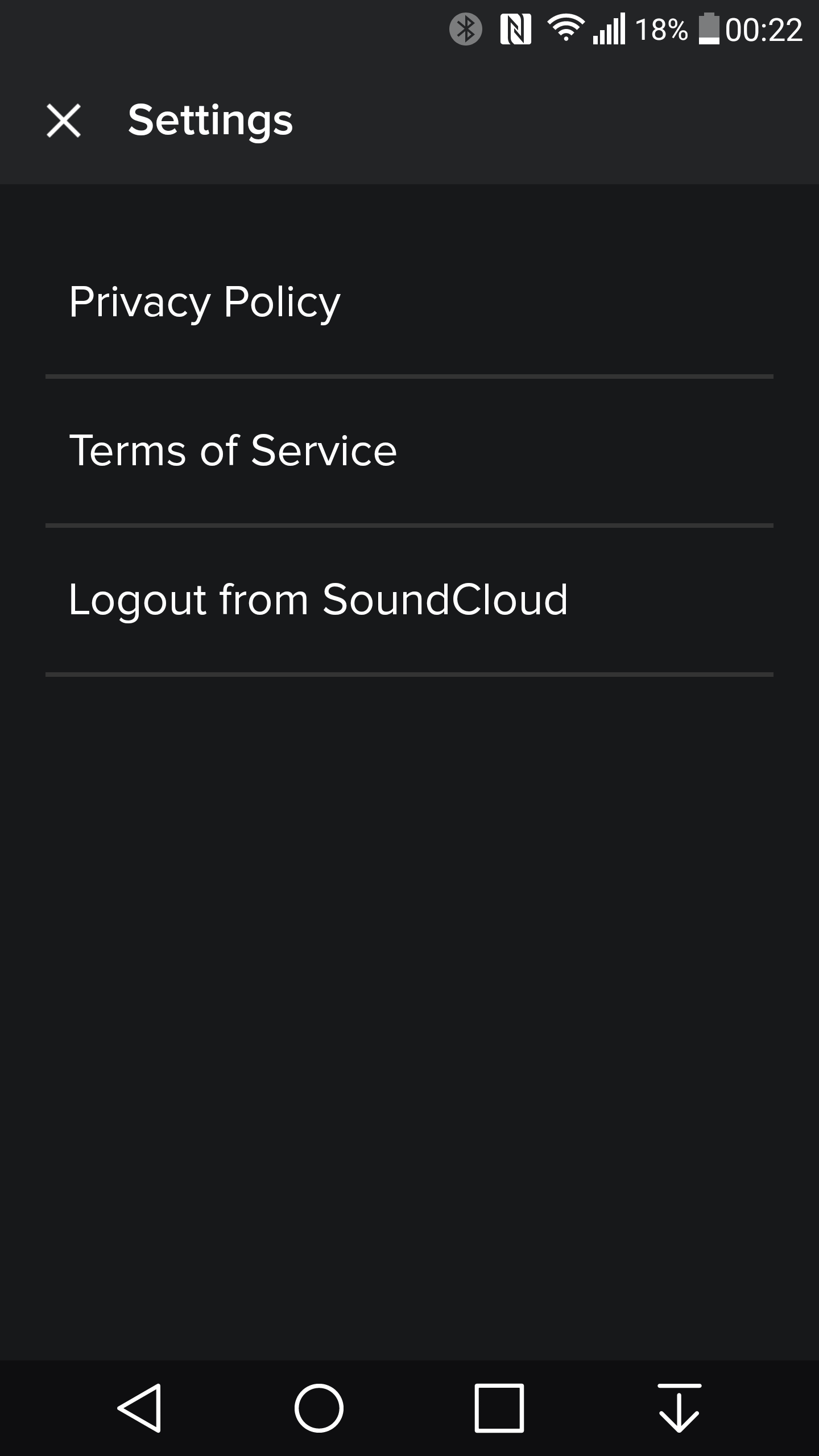The width and height of the screenshot is (819, 1456).
Task: Tap the home button in navigation bar
Action: pyautogui.click(x=318, y=1408)
